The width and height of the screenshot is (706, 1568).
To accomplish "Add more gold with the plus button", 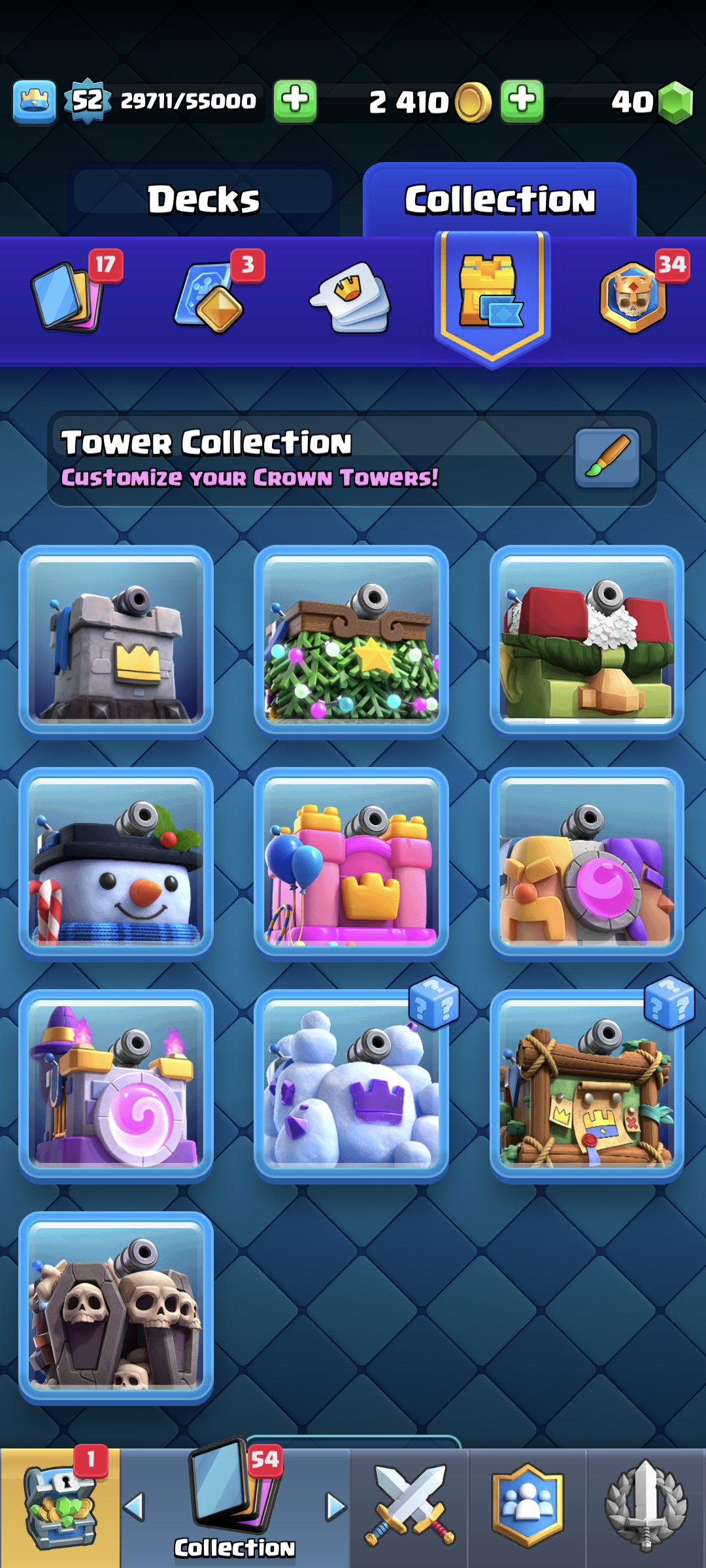I will click(x=522, y=101).
